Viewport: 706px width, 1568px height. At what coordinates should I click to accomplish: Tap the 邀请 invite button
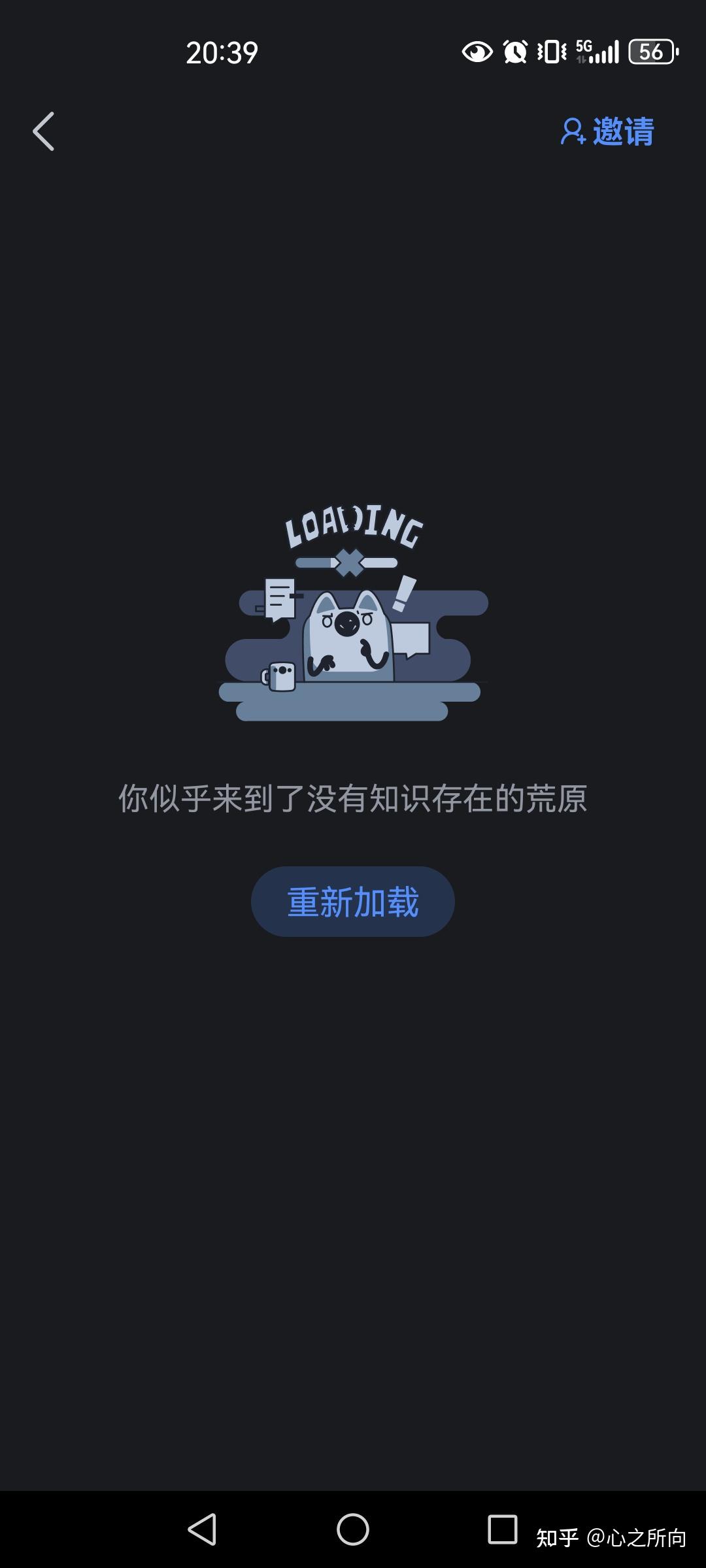pyautogui.click(x=607, y=131)
